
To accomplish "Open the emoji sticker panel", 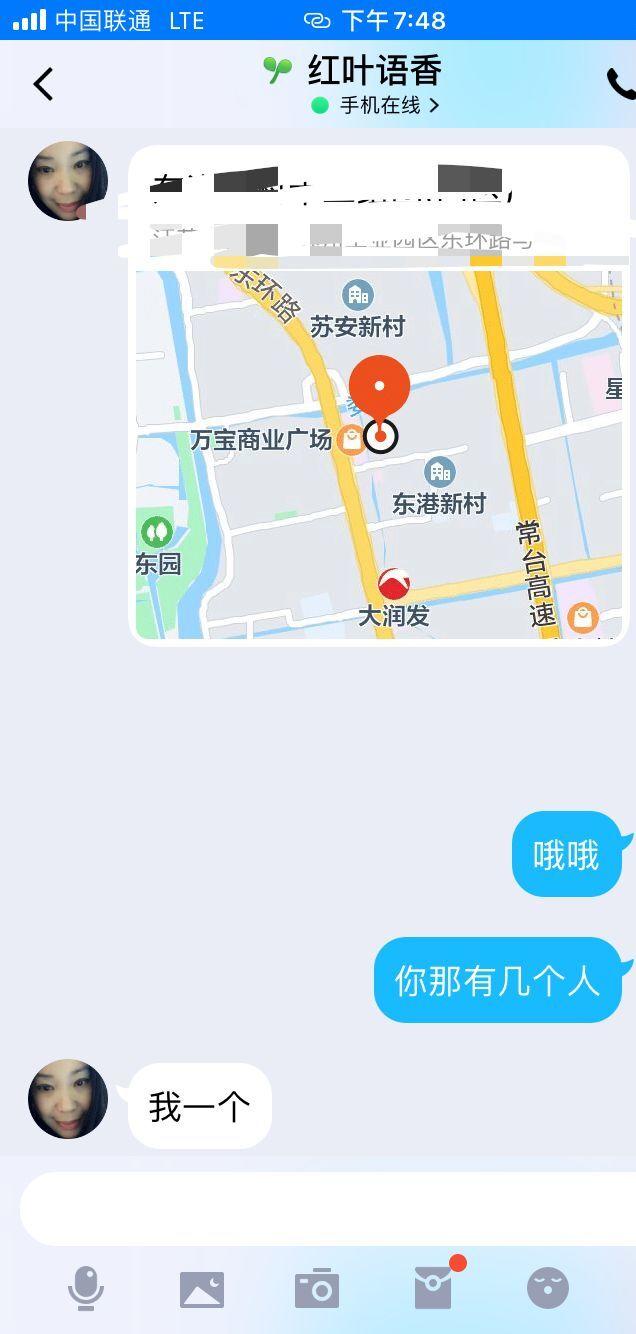I will coord(548,1288).
